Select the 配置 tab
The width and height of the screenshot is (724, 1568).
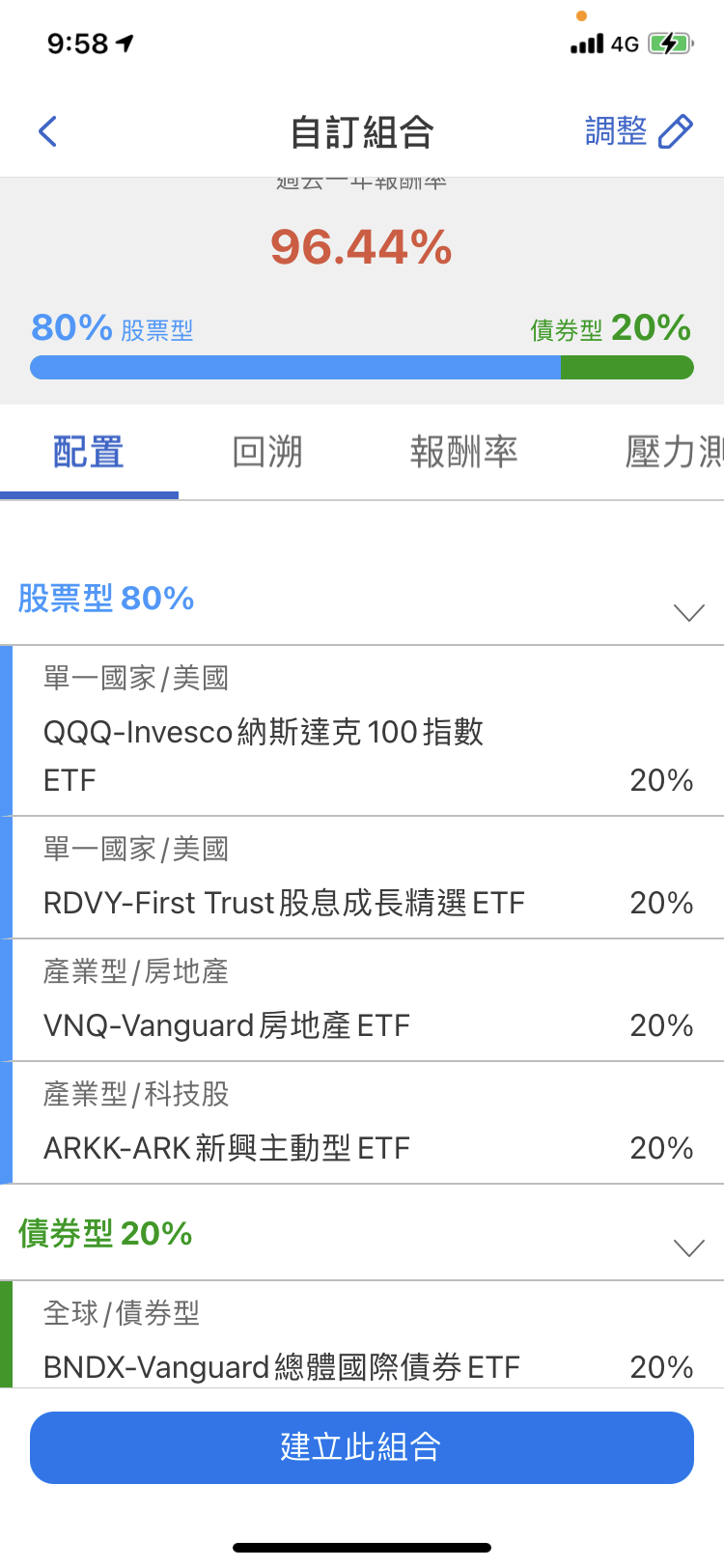point(89,452)
